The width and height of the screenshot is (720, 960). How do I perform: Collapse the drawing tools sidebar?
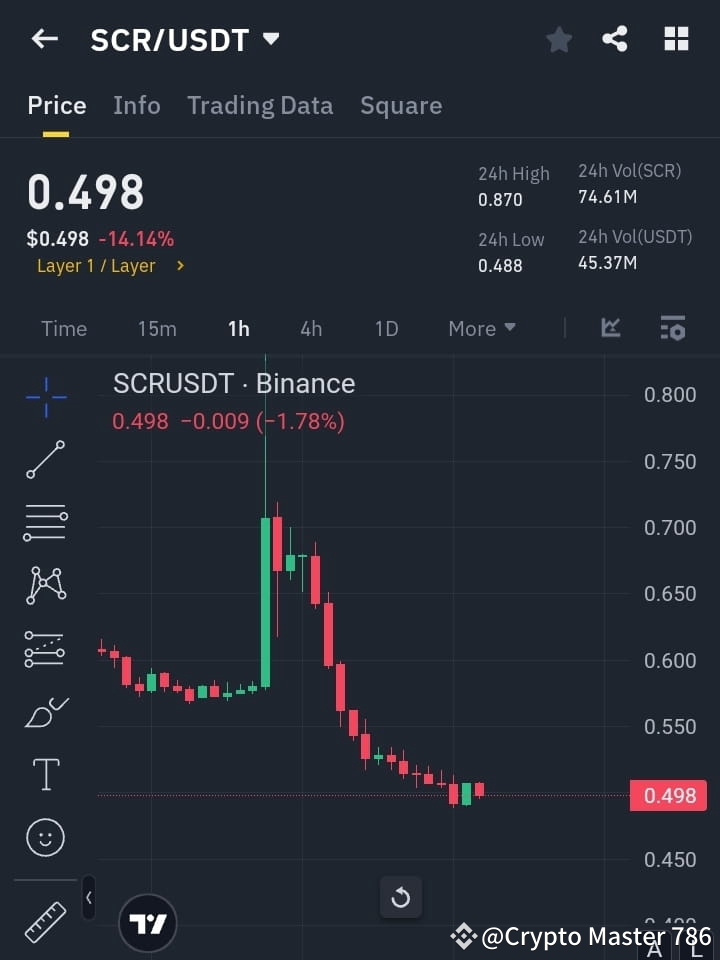88,898
